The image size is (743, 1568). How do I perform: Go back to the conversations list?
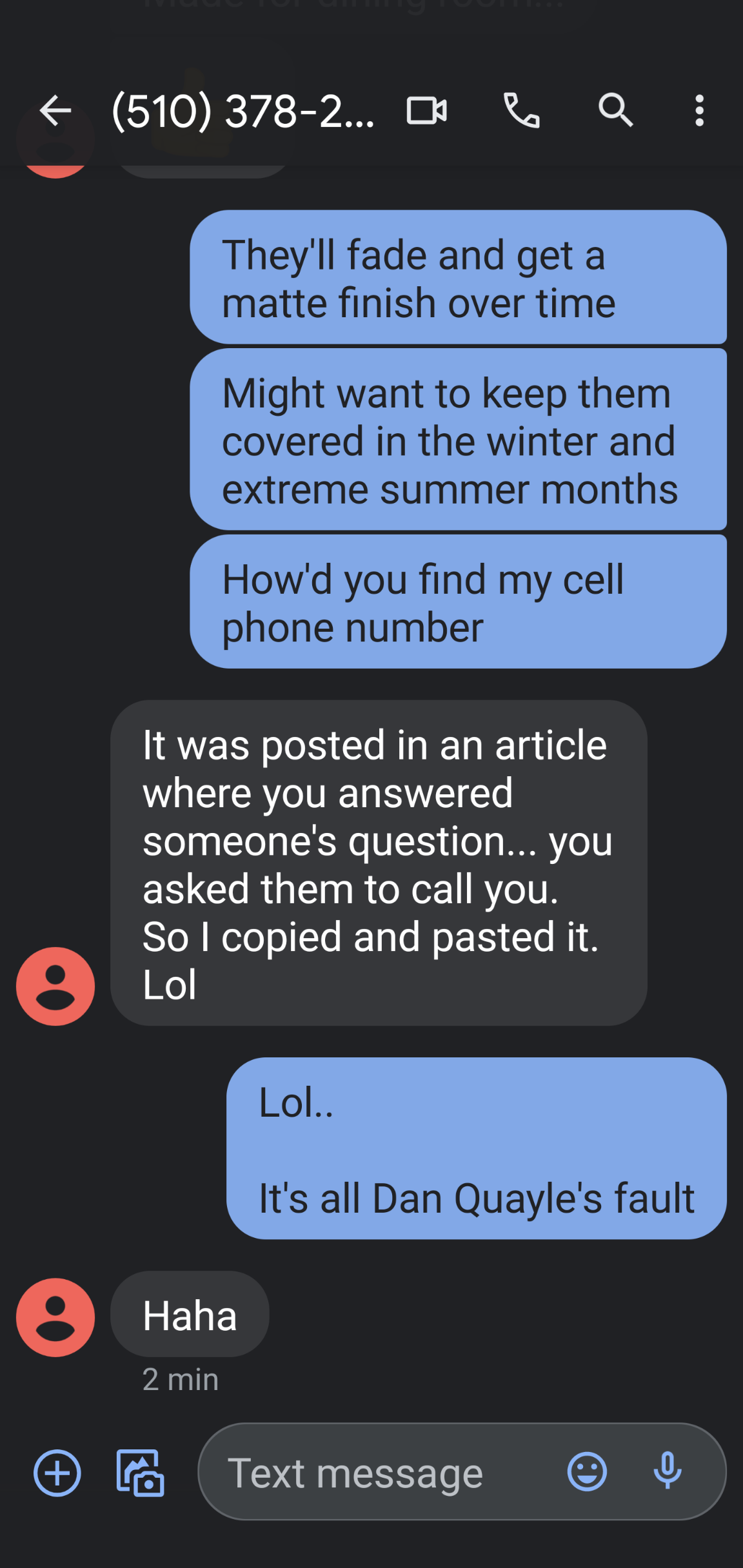(x=55, y=111)
